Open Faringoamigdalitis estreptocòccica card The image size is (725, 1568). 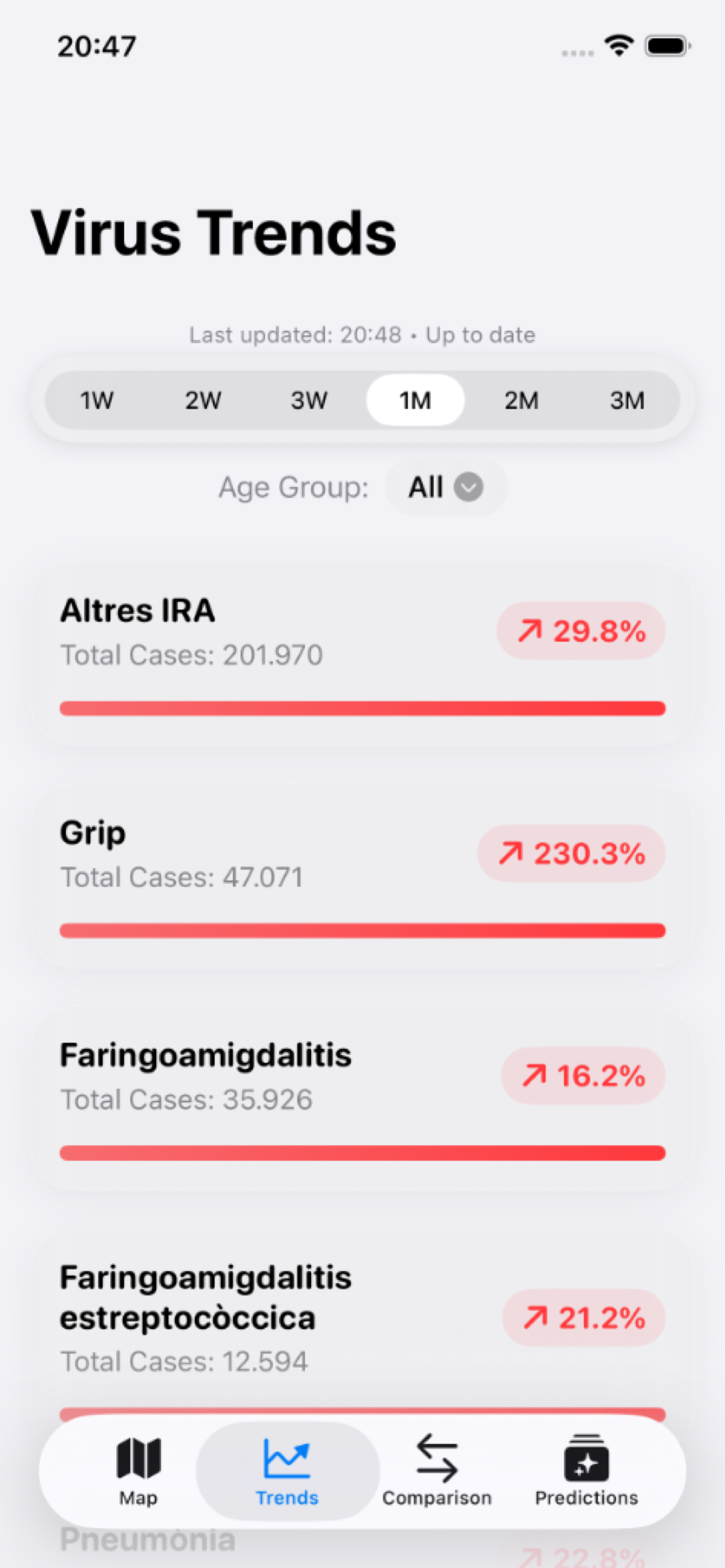coord(361,1321)
